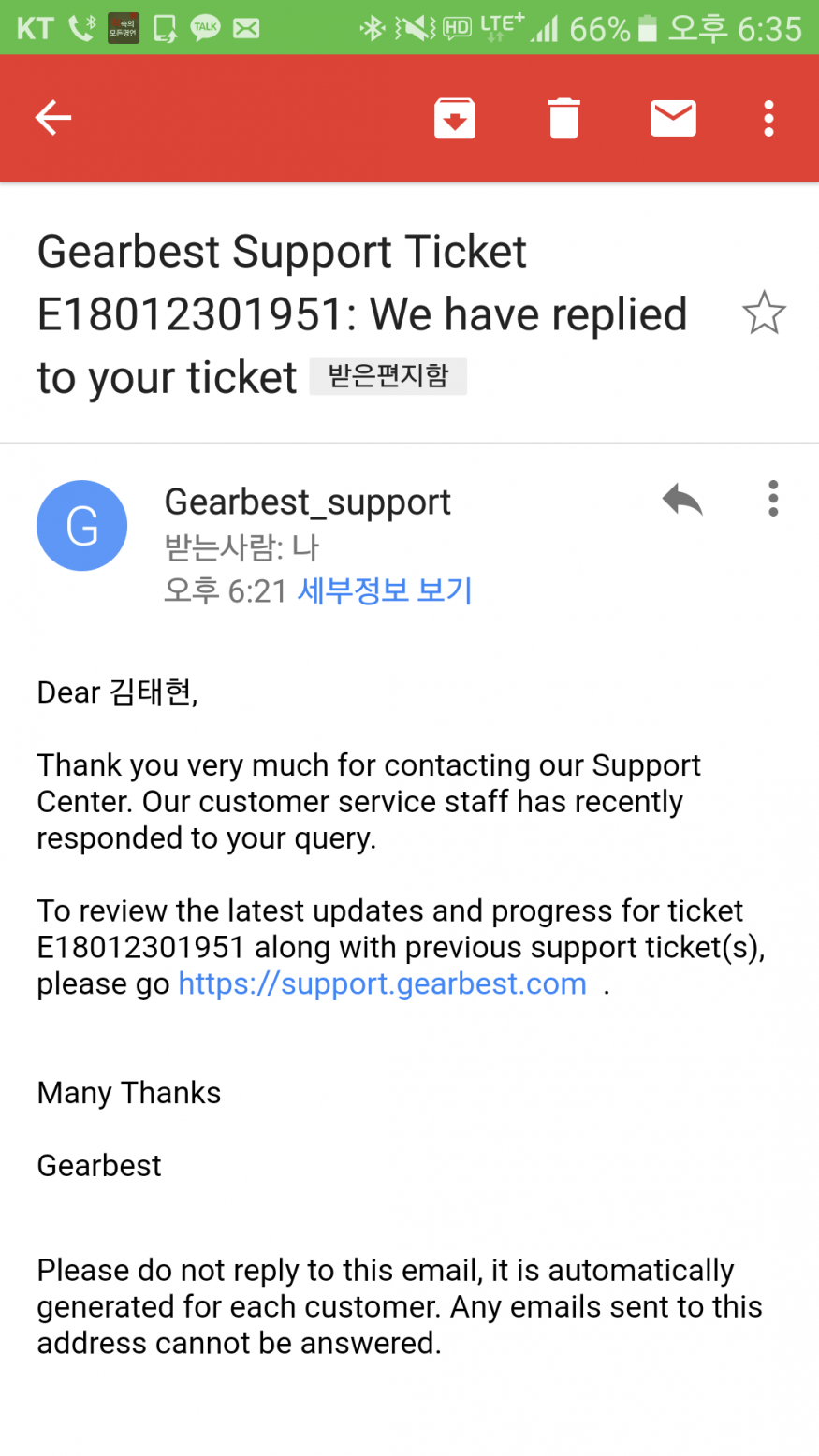
Task: Go back to the inbox
Action: [53, 118]
